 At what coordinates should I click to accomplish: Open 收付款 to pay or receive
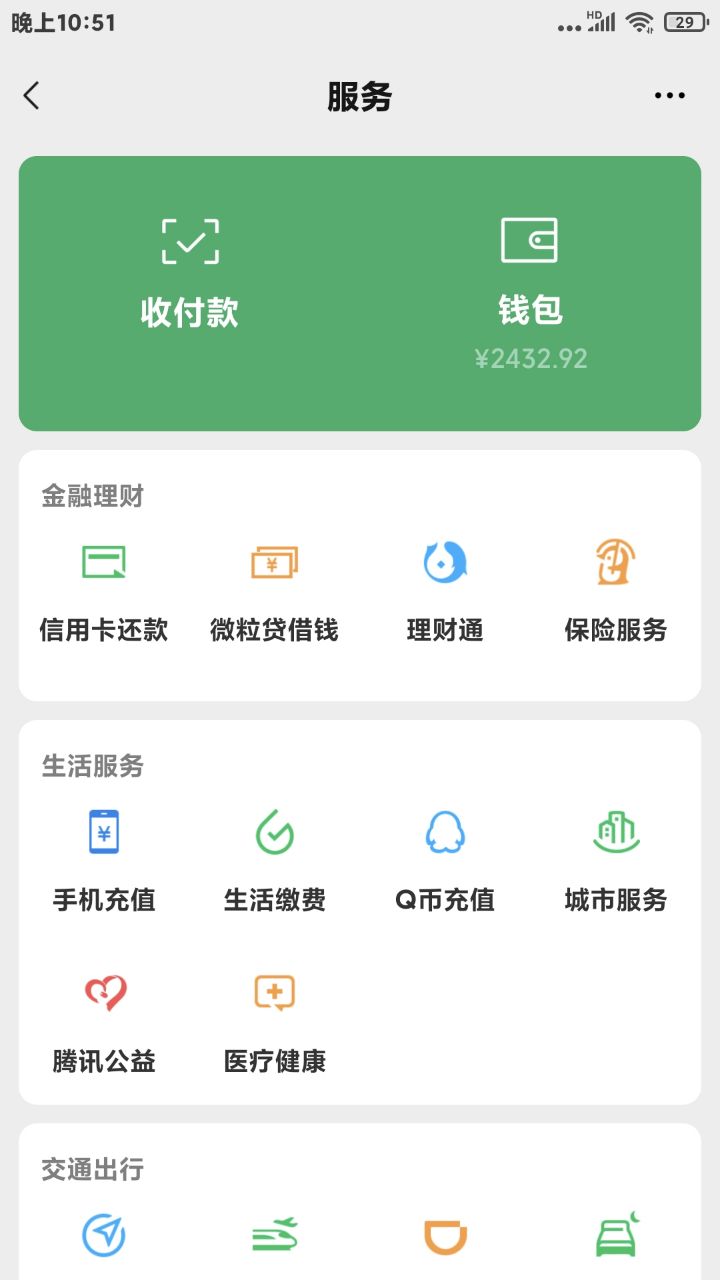click(x=190, y=272)
